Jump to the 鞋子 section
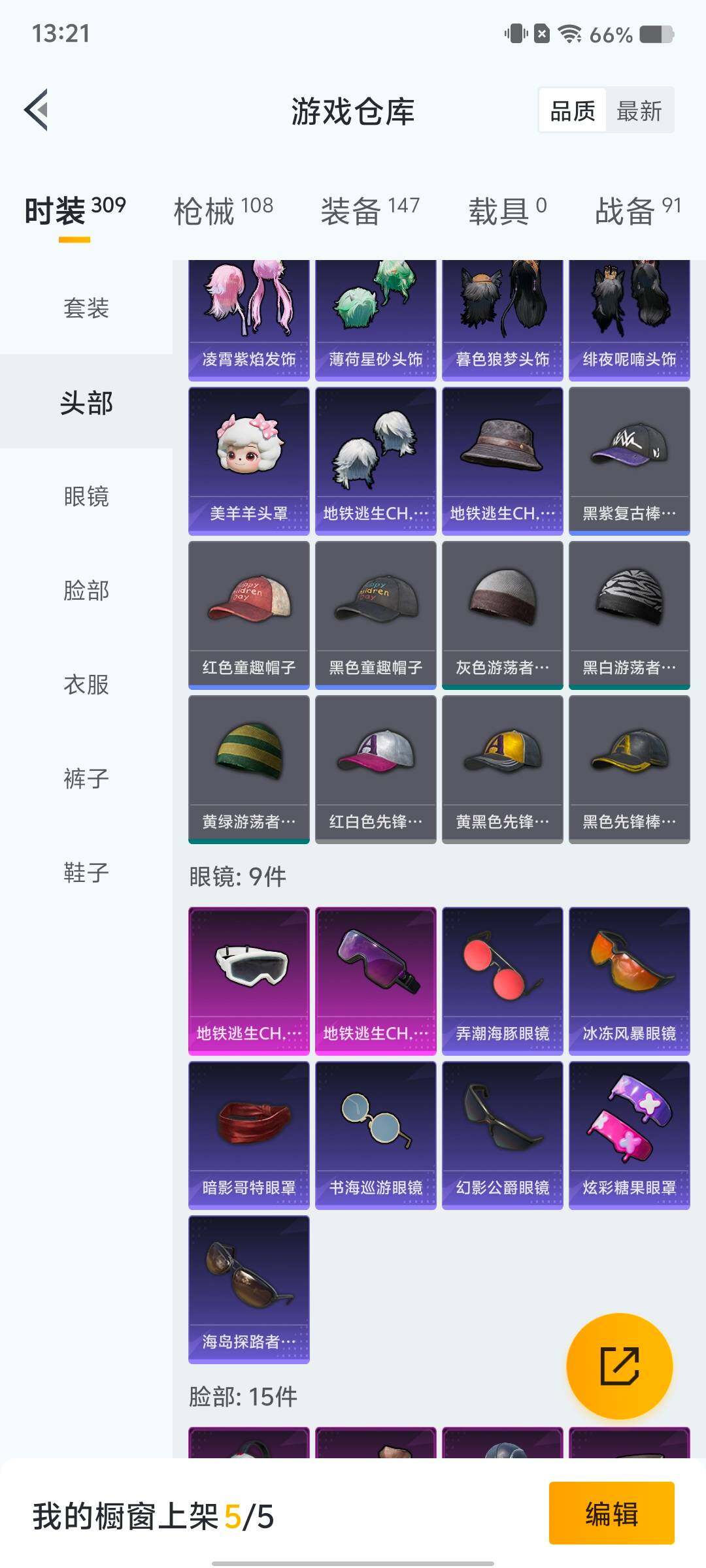706x1568 pixels. point(85,872)
